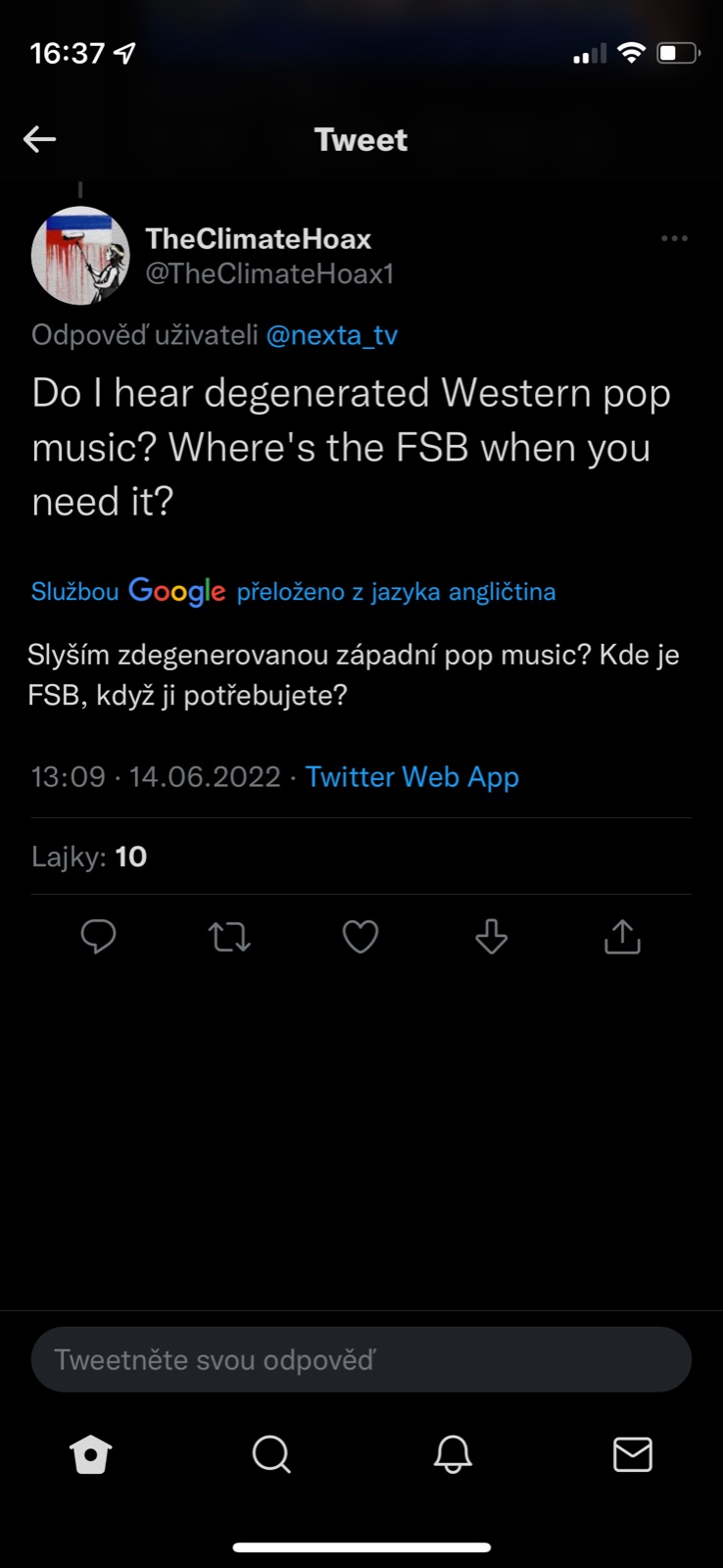Reply with the speech bubble icon
The width and height of the screenshot is (723, 1568).
[98, 937]
